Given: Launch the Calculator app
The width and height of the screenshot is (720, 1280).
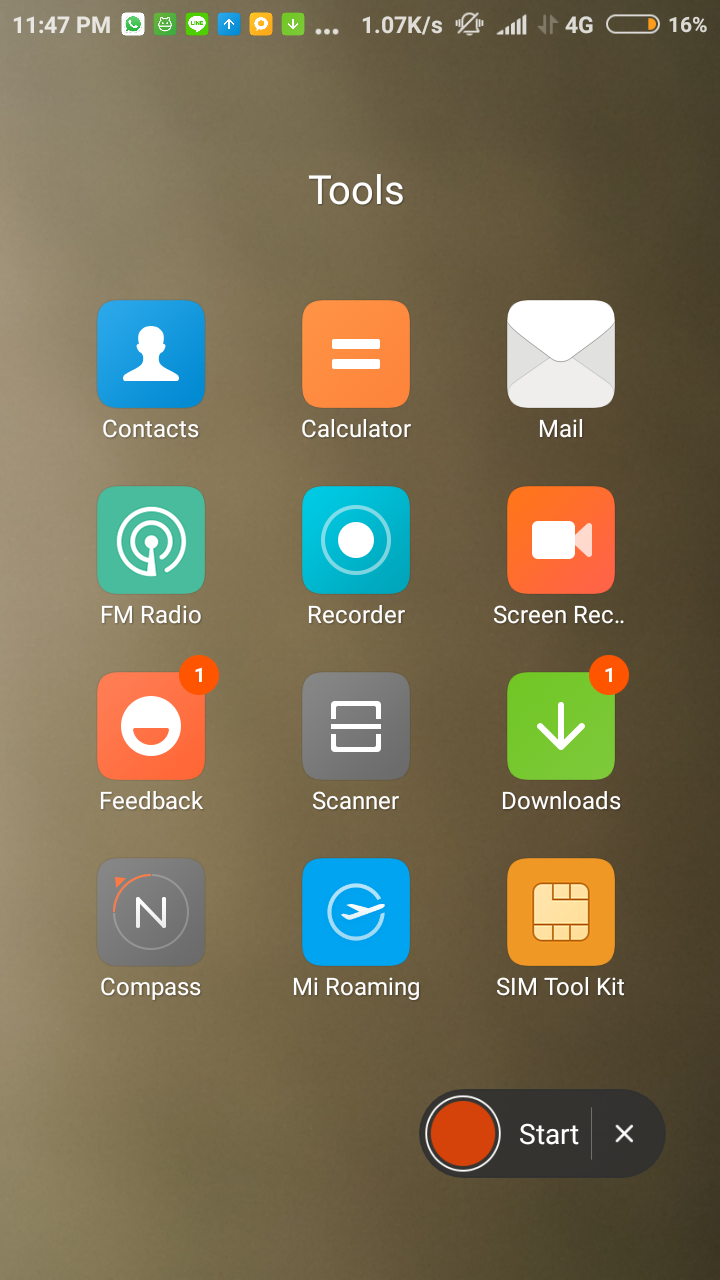Looking at the screenshot, I should pyautogui.click(x=356, y=354).
